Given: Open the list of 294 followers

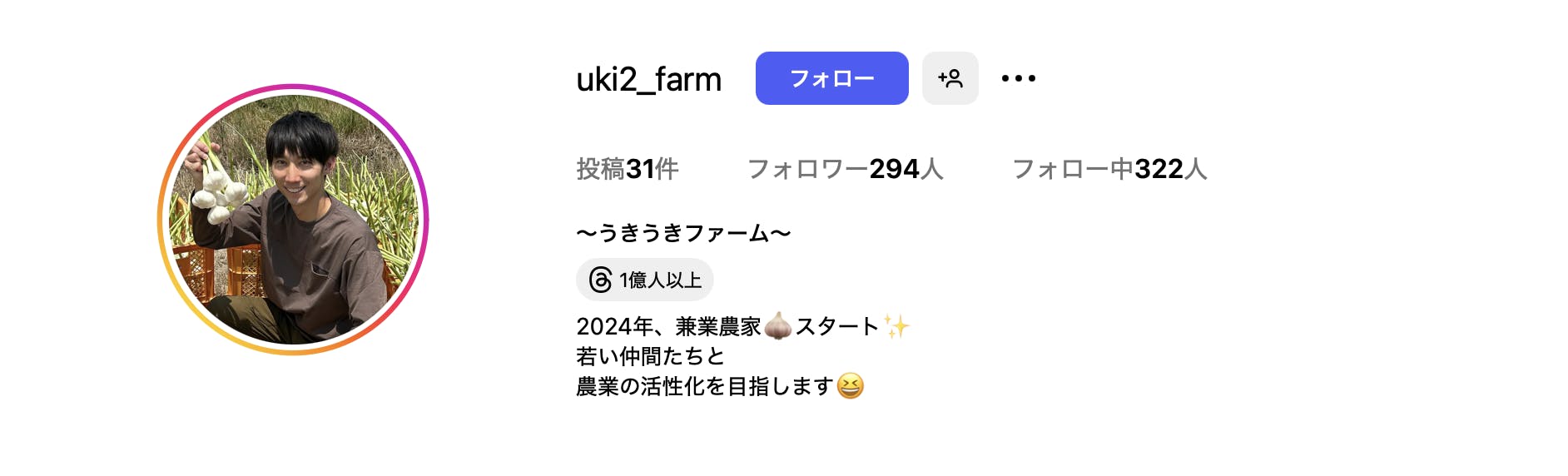Looking at the screenshot, I should click(845, 169).
